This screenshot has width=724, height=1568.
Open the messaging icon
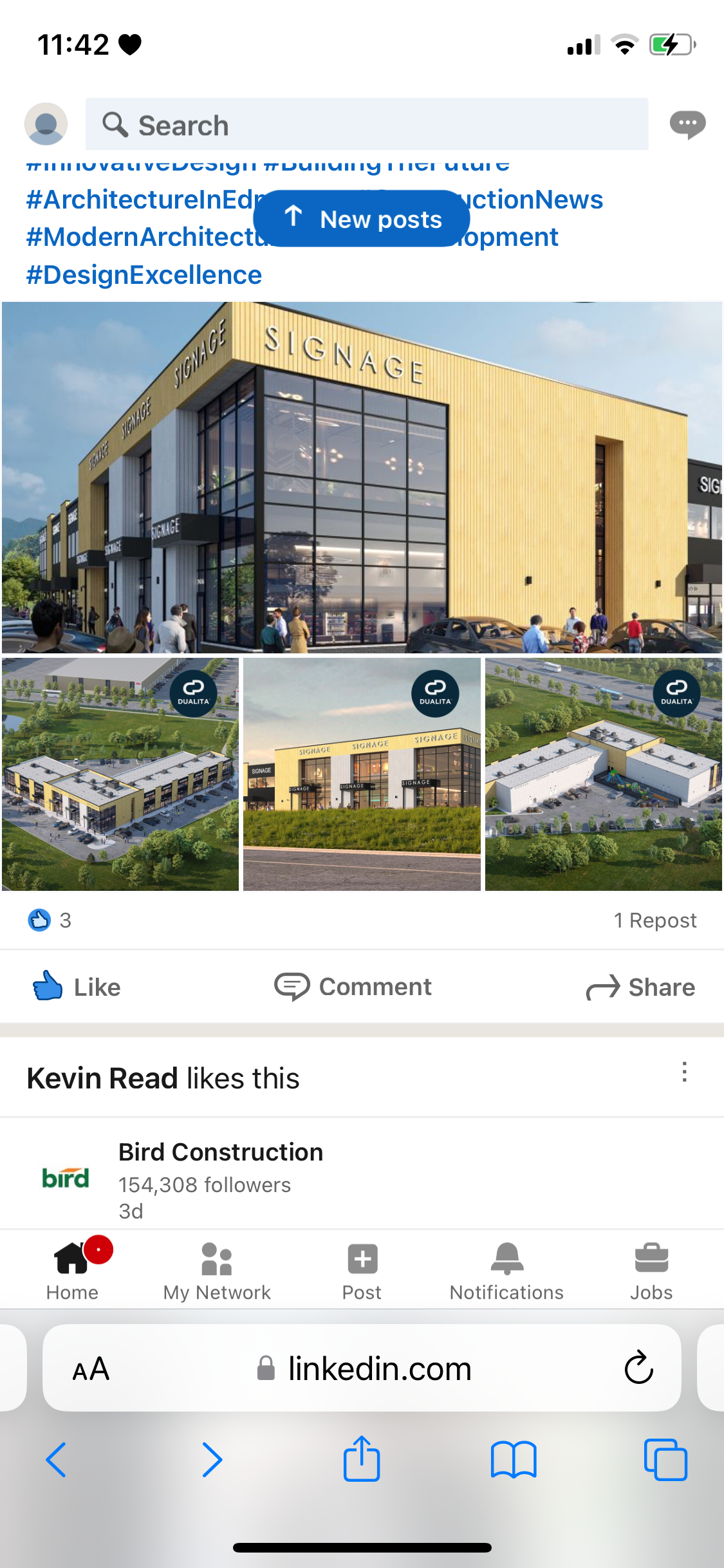[x=687, y=124]
